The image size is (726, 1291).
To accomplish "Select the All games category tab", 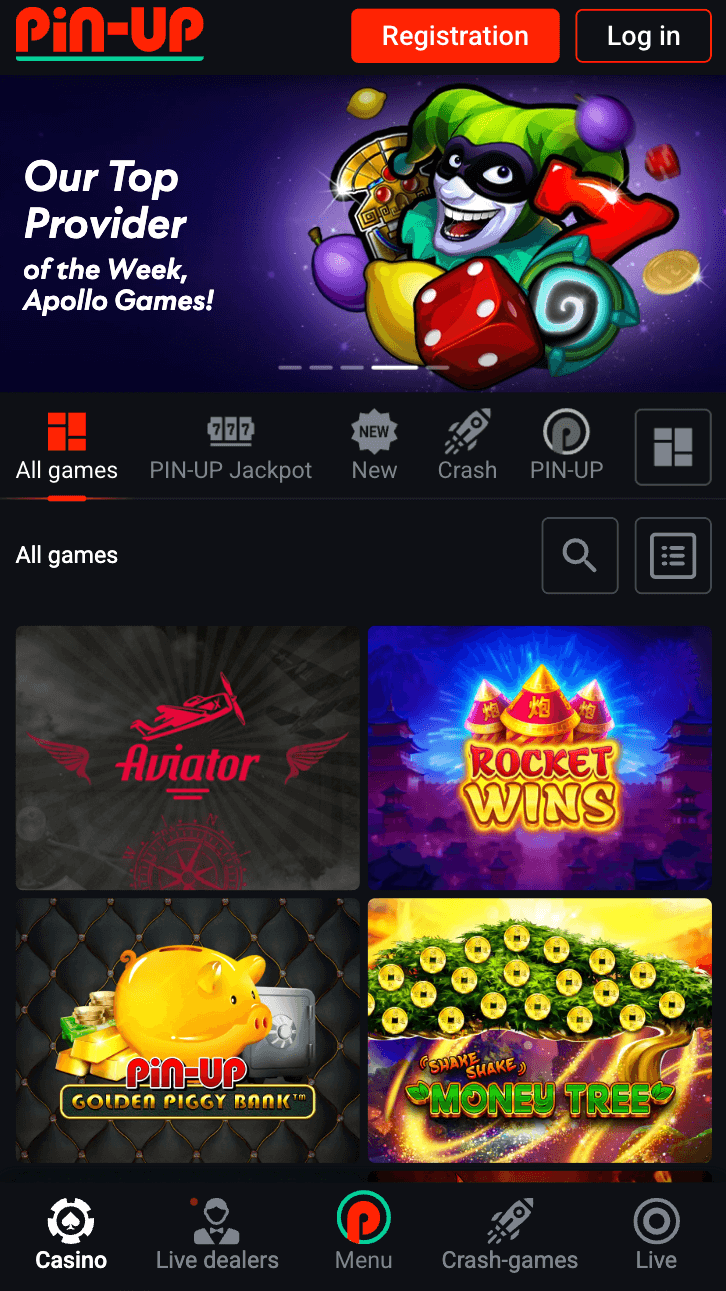I will 67,447.
